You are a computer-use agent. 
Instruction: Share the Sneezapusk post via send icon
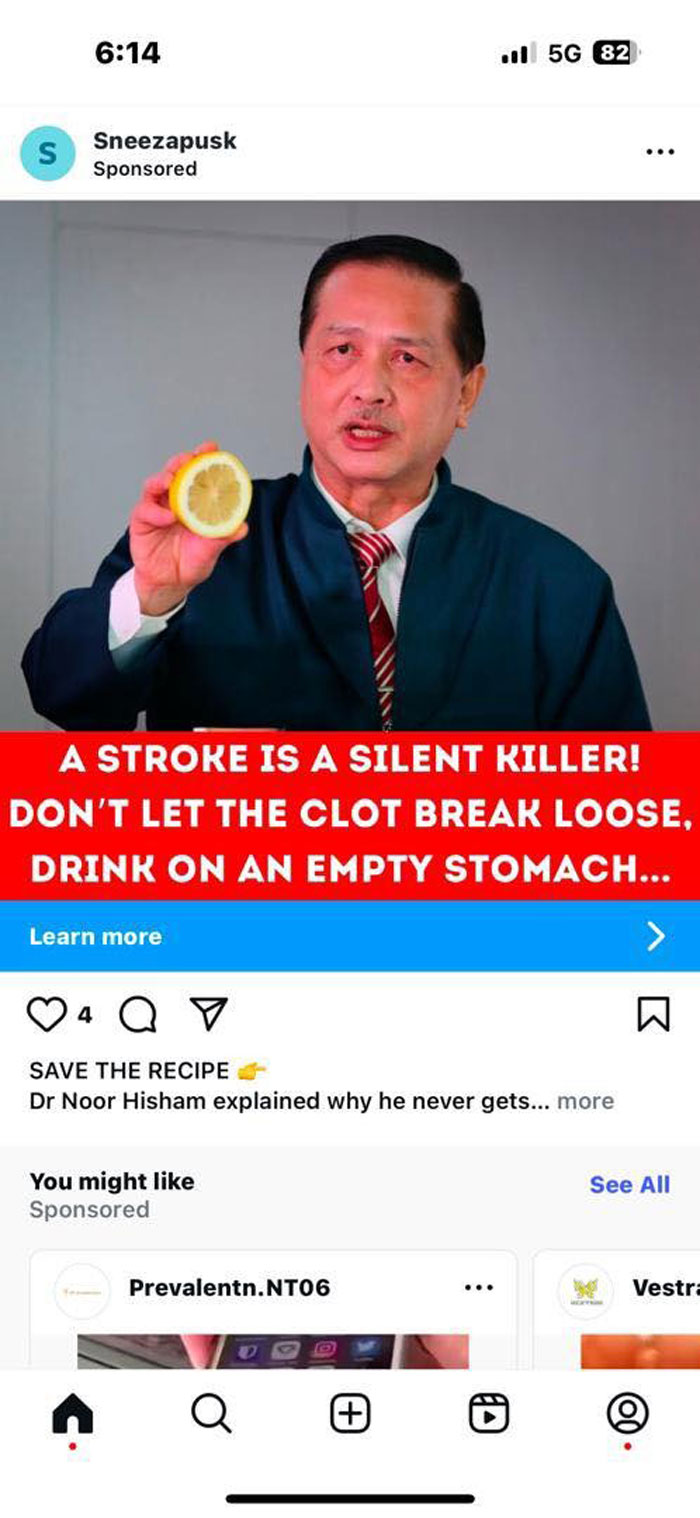click(x=209, y=1014)
